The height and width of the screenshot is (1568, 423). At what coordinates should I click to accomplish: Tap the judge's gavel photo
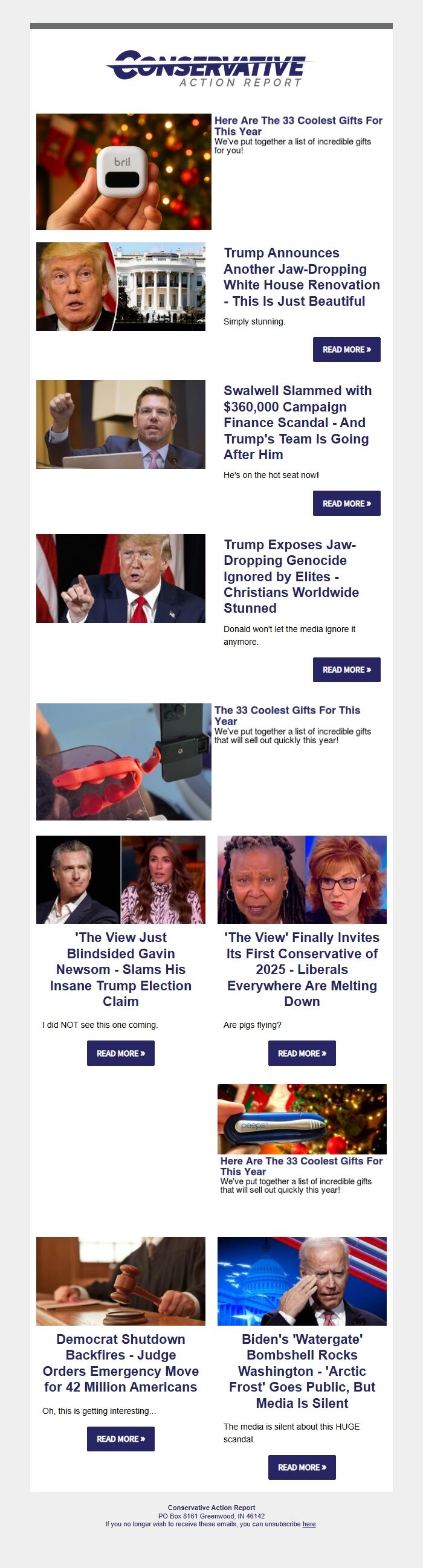120,1282
